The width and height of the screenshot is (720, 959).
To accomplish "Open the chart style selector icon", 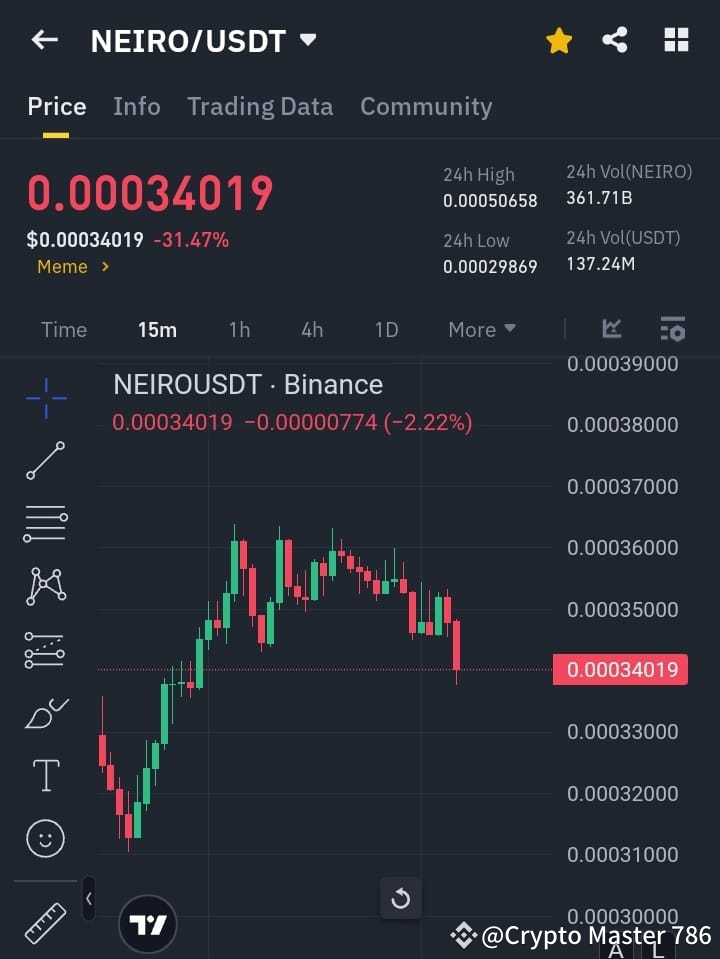I will pos(611,329).
